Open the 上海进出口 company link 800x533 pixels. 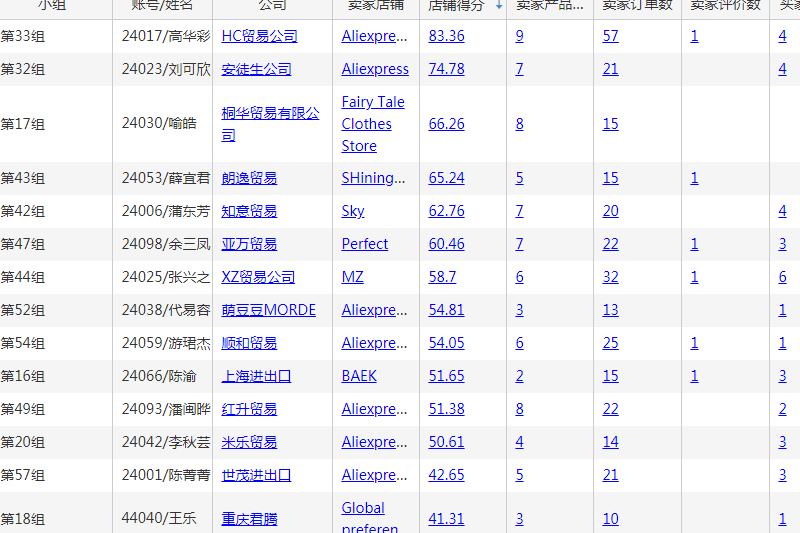tap(256, 376)
